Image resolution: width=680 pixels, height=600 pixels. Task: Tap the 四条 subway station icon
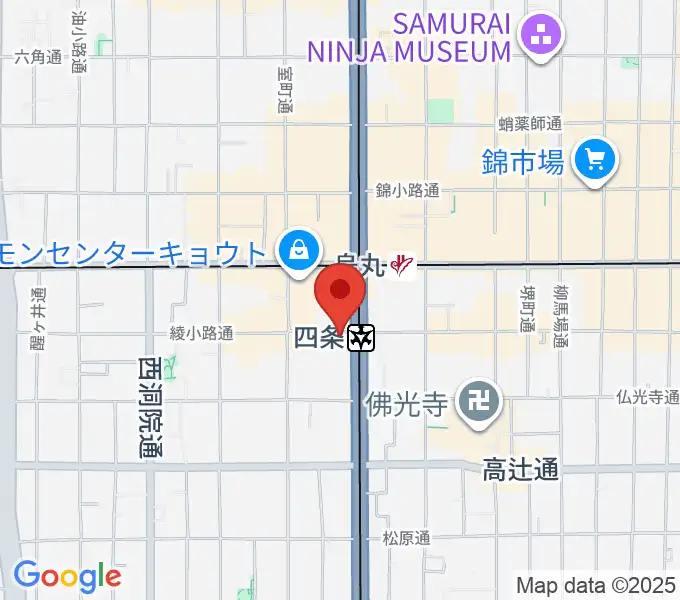(361, 340)
